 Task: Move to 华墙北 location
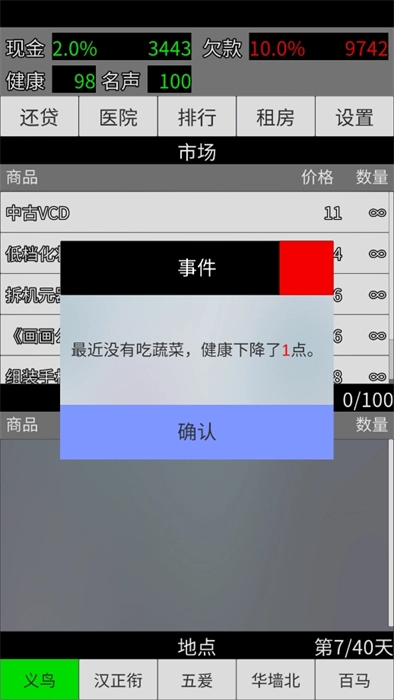pyautogui.click(x=276, y=679)
